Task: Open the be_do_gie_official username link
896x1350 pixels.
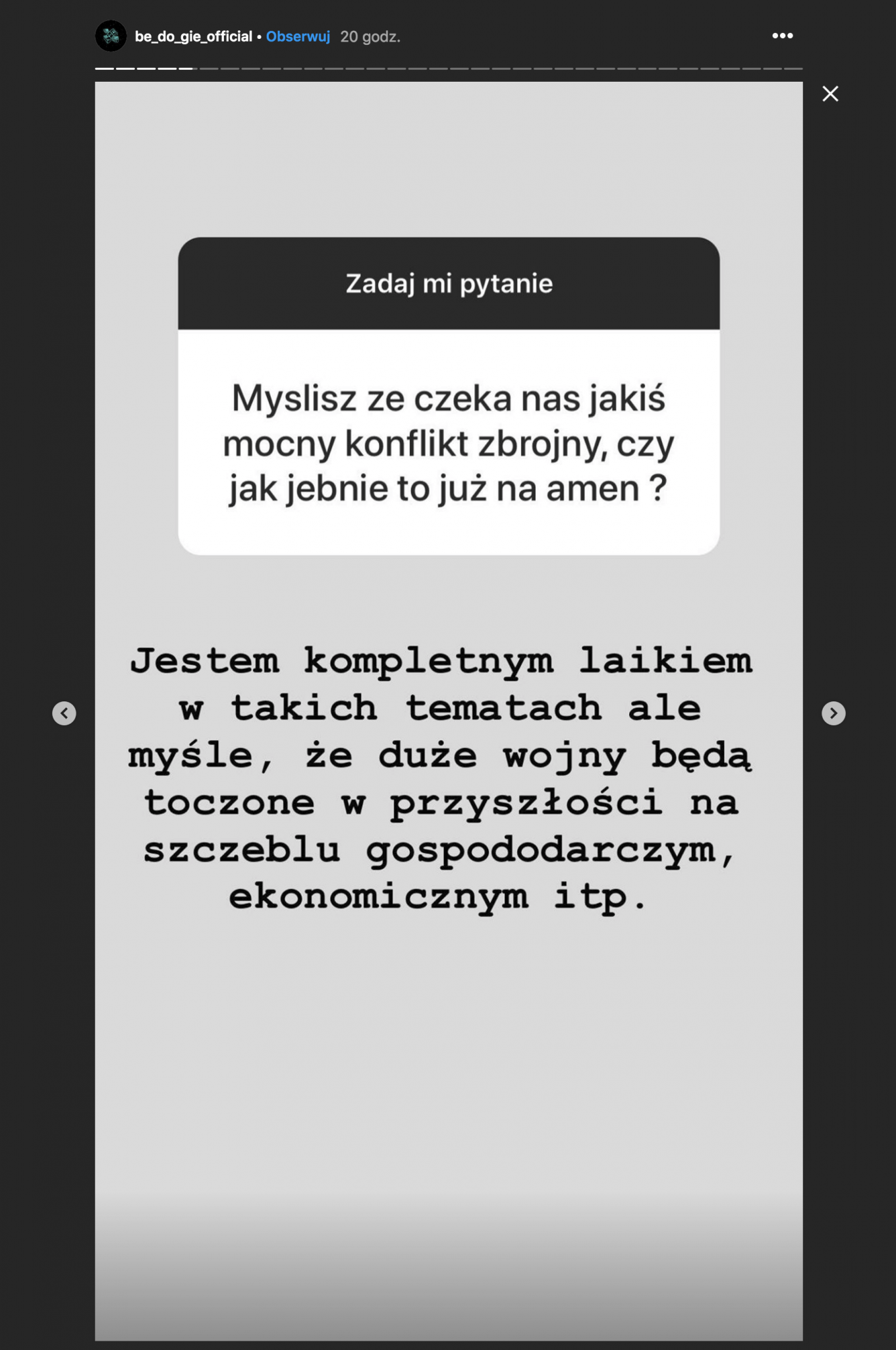Action: click(193, 36)
